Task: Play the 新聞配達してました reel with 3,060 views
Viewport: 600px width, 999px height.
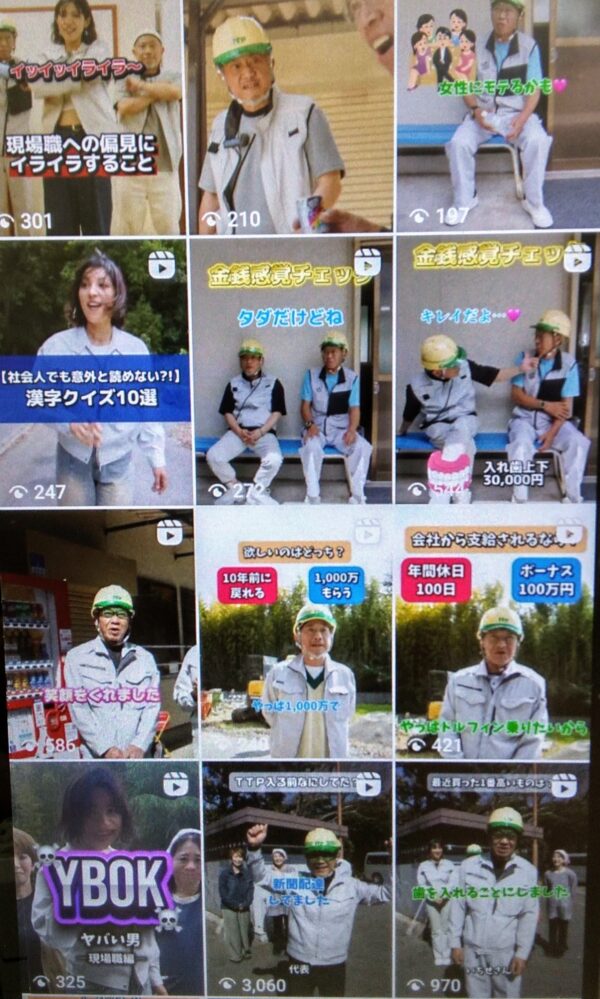Action: tap(296, 880)
